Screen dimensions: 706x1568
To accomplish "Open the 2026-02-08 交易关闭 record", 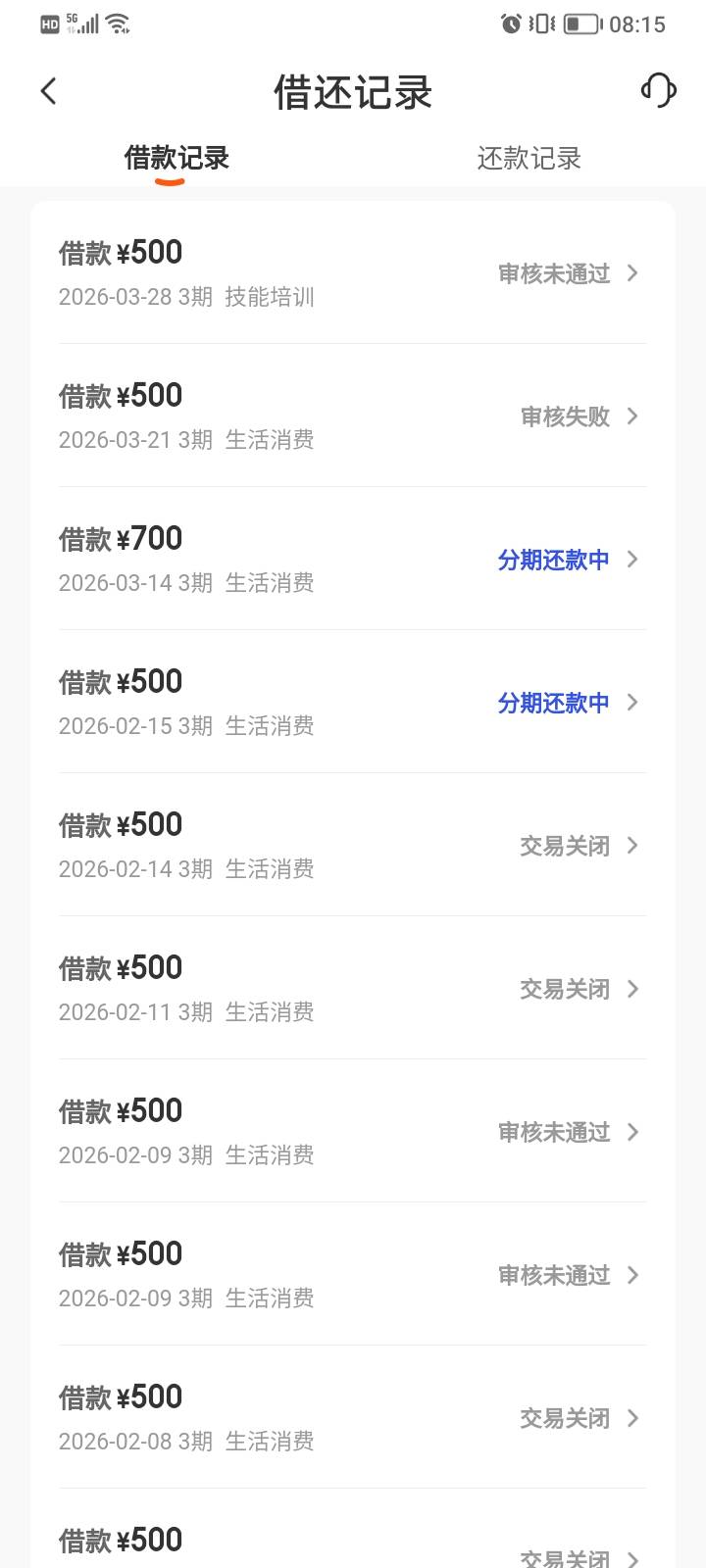I will pos(353,1417).
